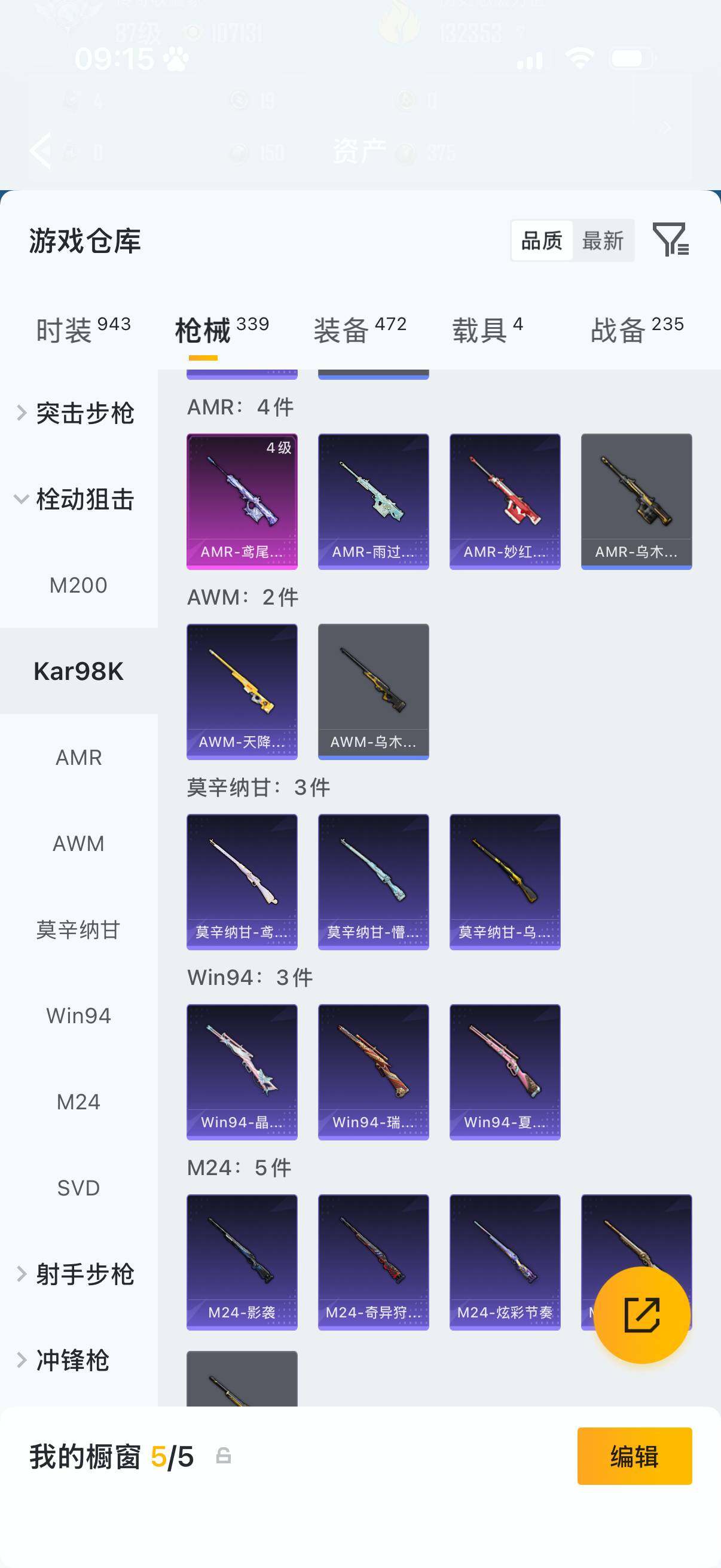Open the Win94-晶 skin tile
721x1568 pixels.
tap(242, 1071)
